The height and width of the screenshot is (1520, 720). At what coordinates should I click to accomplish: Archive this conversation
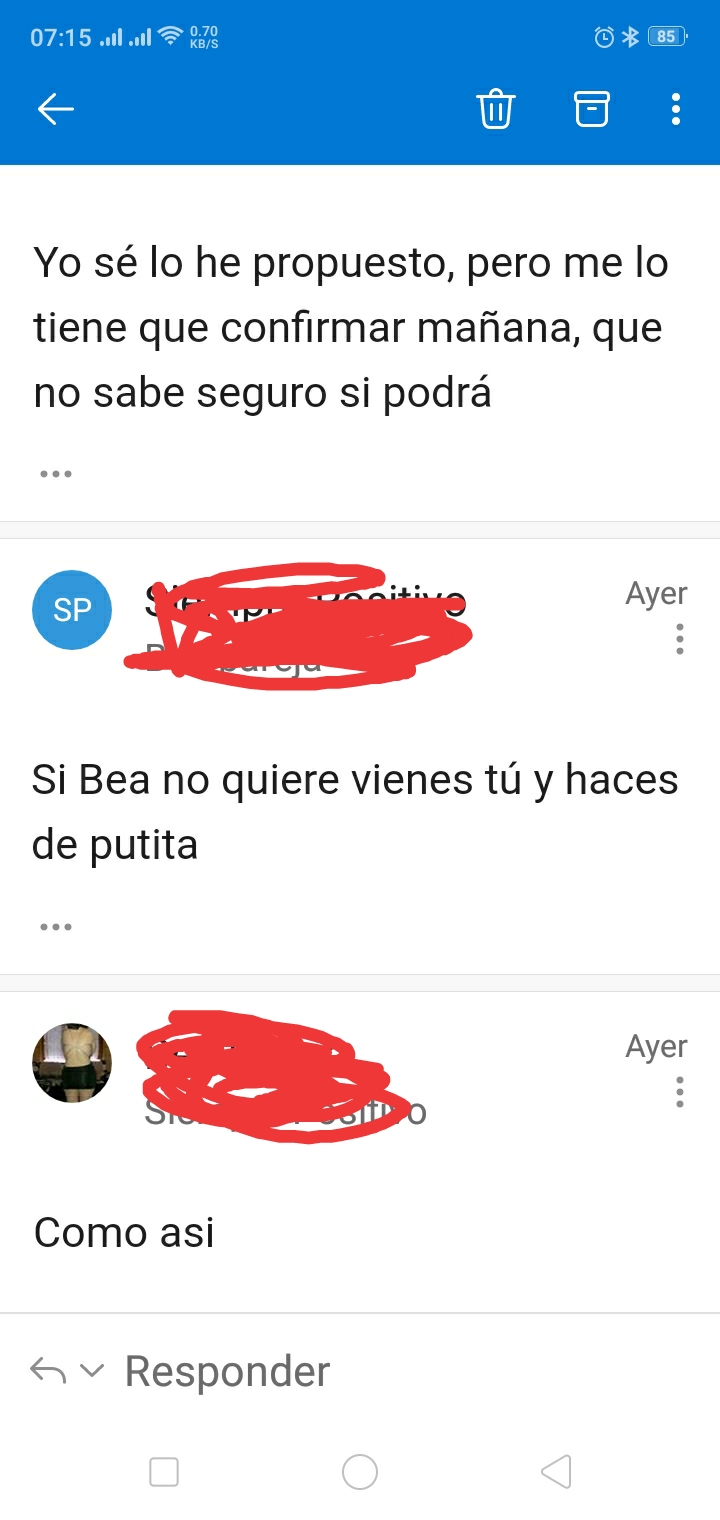pos(591,109)
